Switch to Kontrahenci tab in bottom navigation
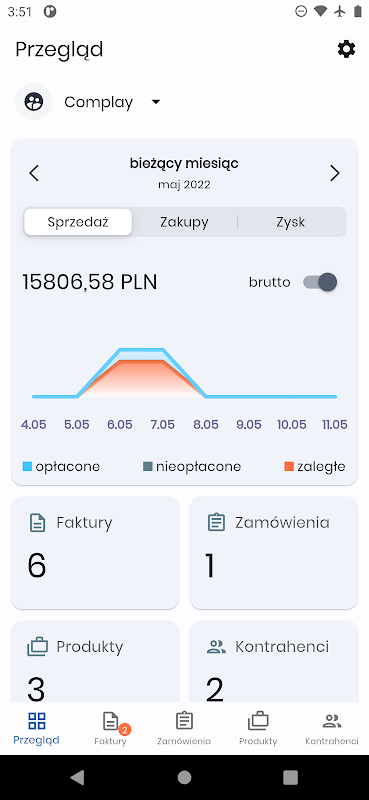This screenshot has height=800, width=369. coord(332,729)
